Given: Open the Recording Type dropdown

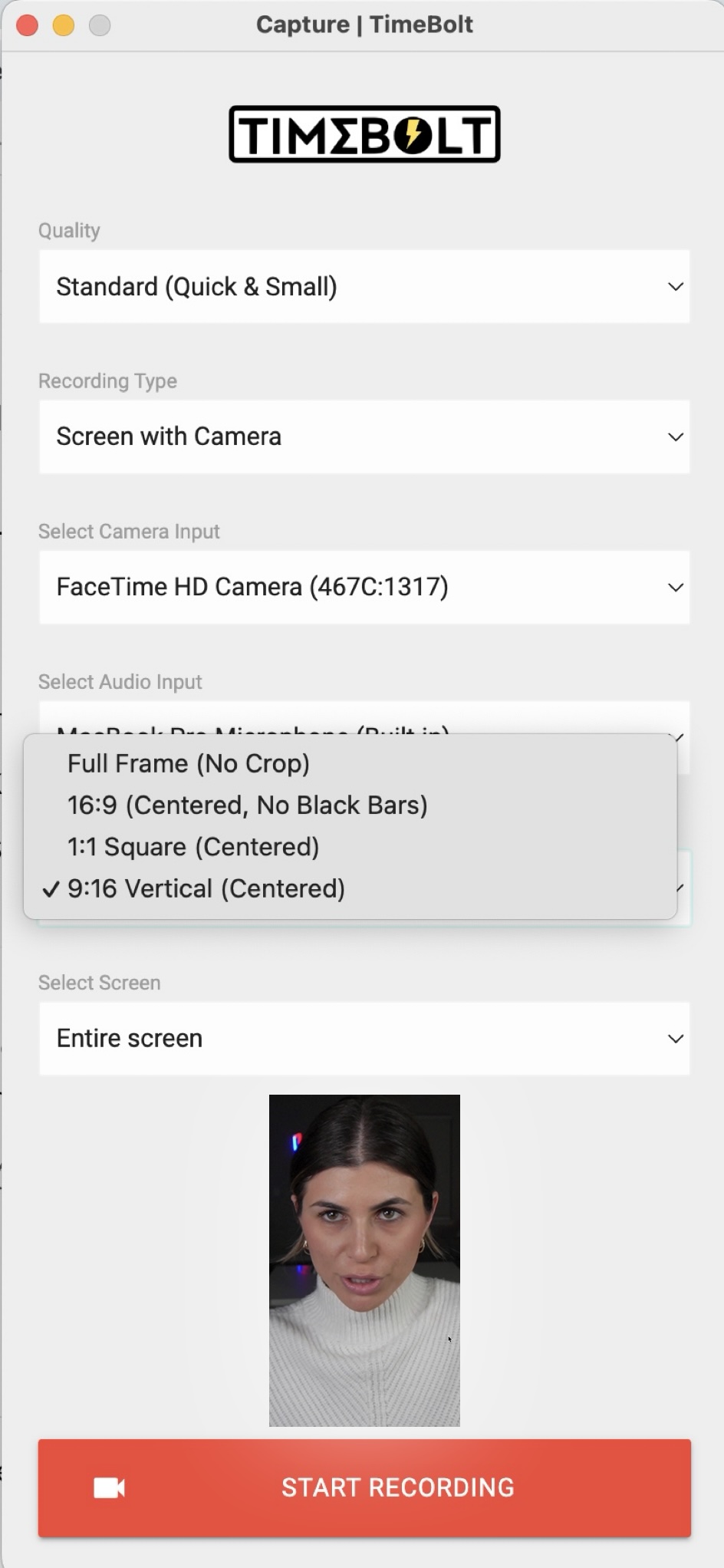Looking at the screenshot, I should (364, 436).
